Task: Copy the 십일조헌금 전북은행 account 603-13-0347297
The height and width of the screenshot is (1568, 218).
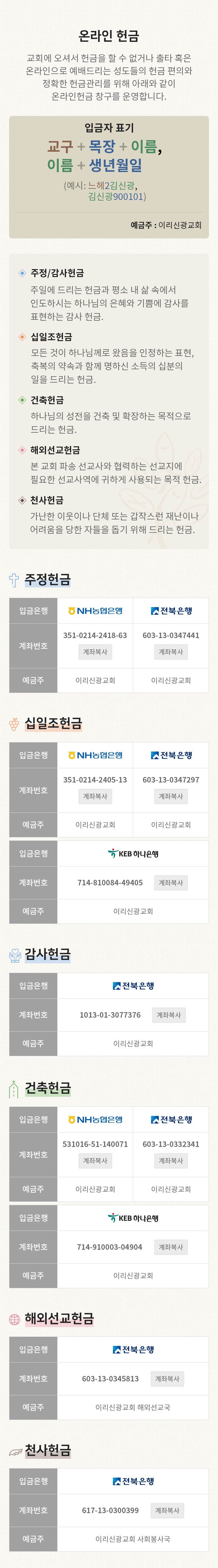Action: (171, 796)
